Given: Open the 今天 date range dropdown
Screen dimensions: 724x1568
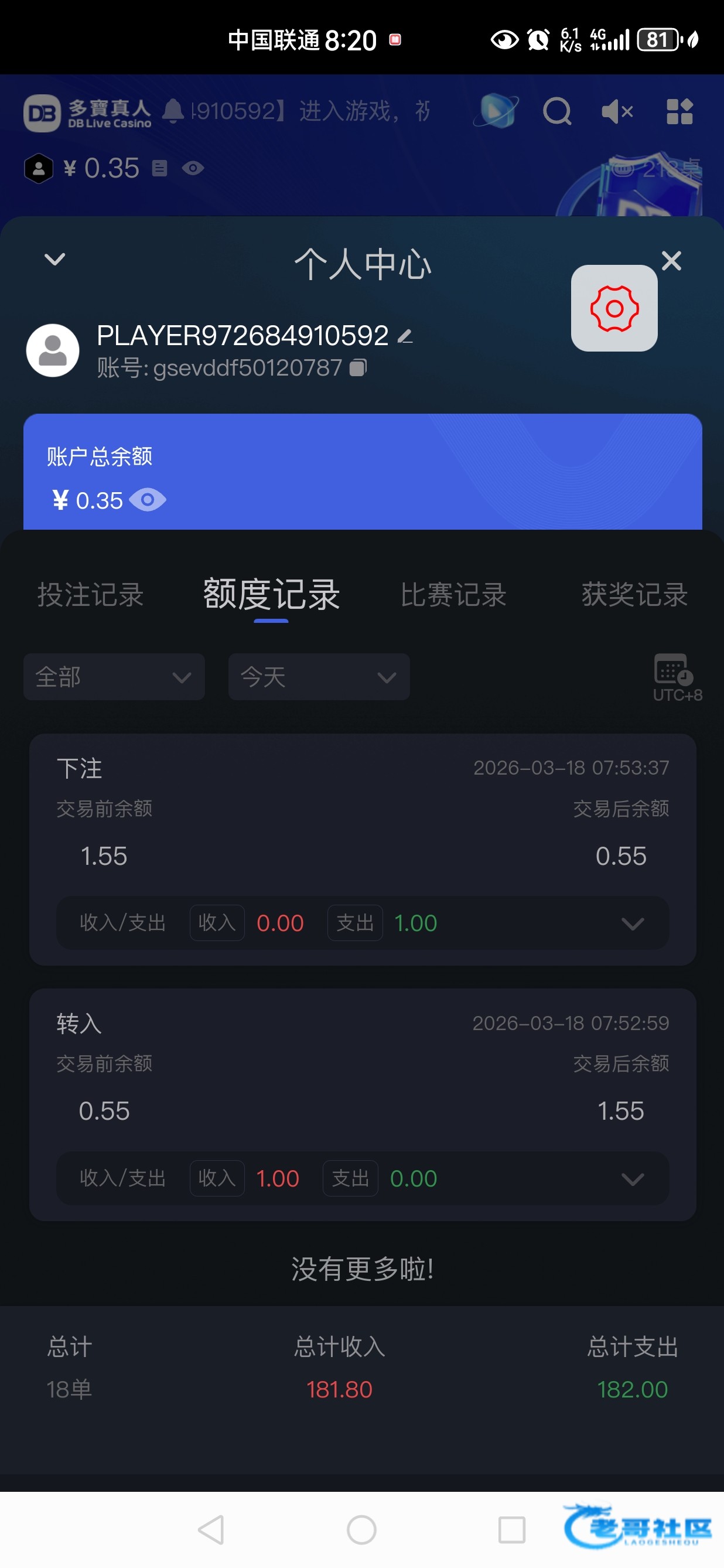Looking at the screenshot, I should pos(319,677).
